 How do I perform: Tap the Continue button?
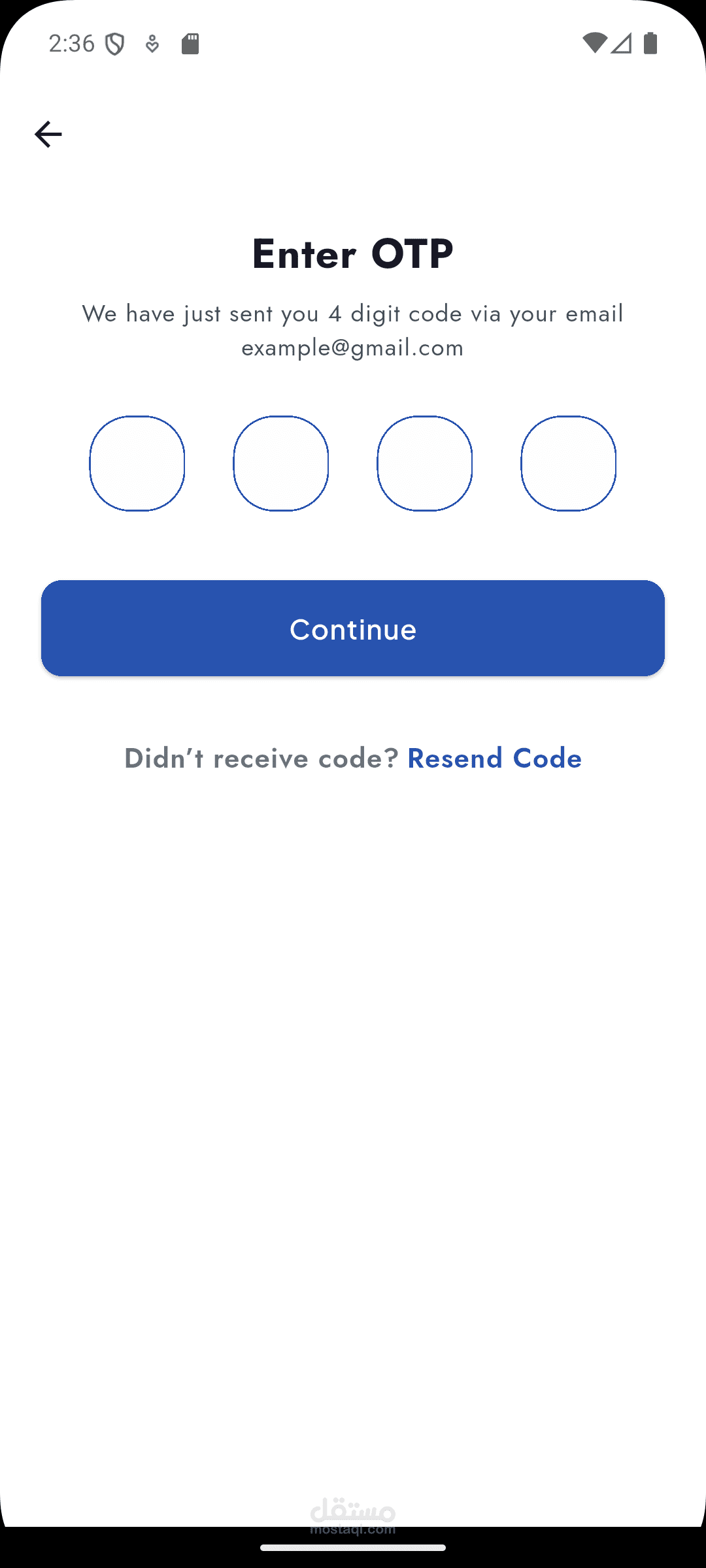tap(353, 629)
